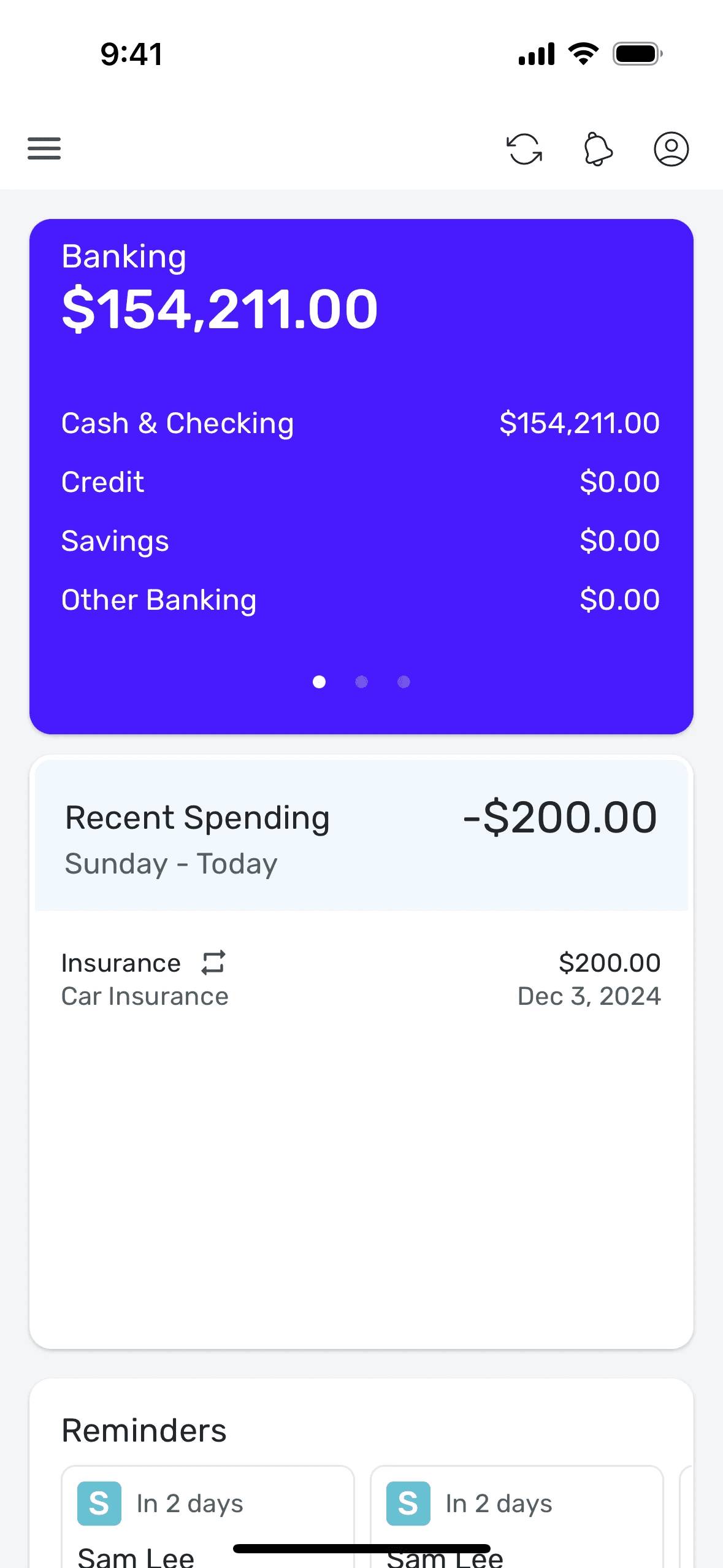Viewport: 723px width, 1568px height.
Task: Open the second Sam Lee reminder card
Action: 517,1516
